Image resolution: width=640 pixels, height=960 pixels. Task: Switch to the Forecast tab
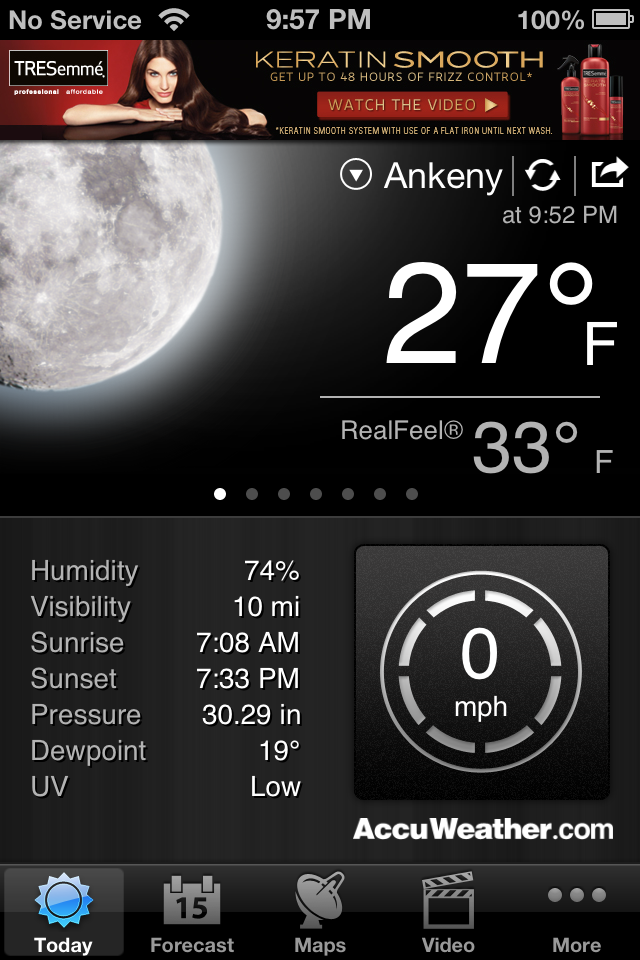coord(192,912)
